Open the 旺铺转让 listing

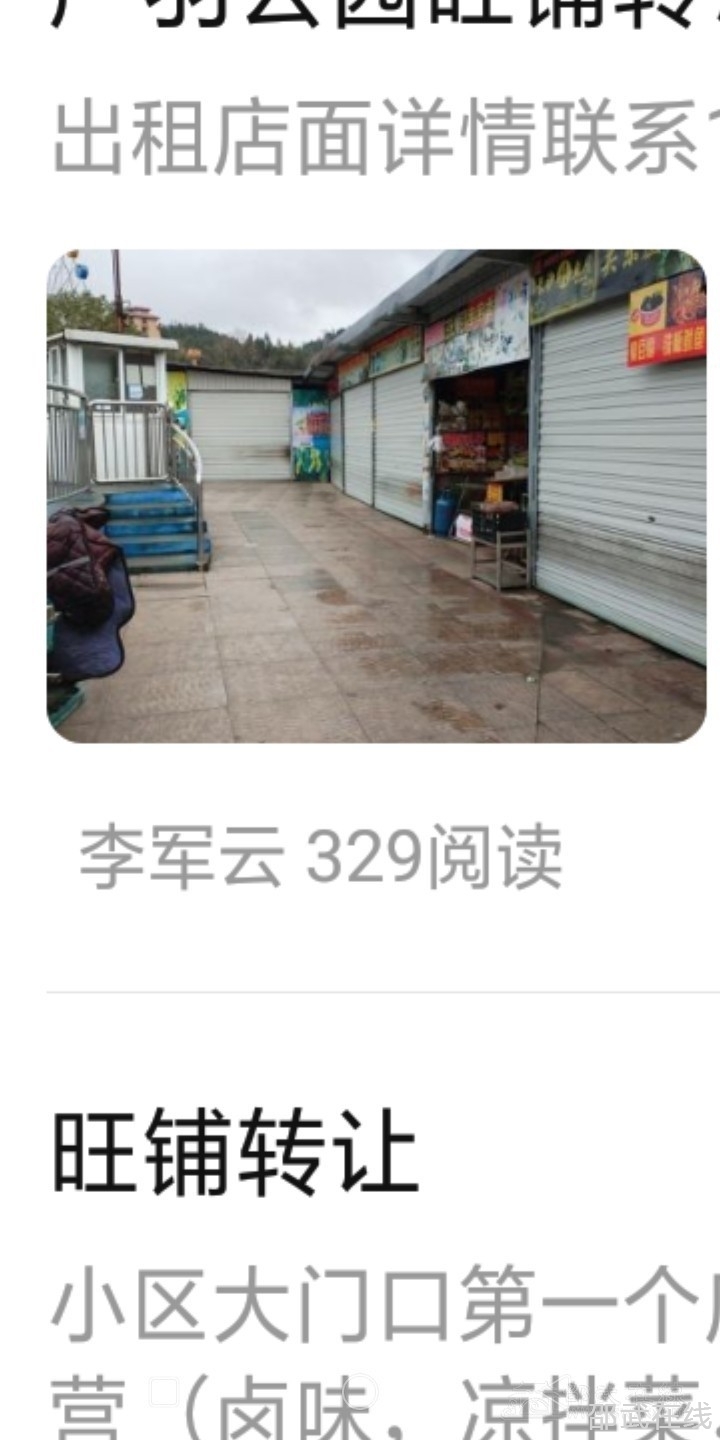point(235,1155)
